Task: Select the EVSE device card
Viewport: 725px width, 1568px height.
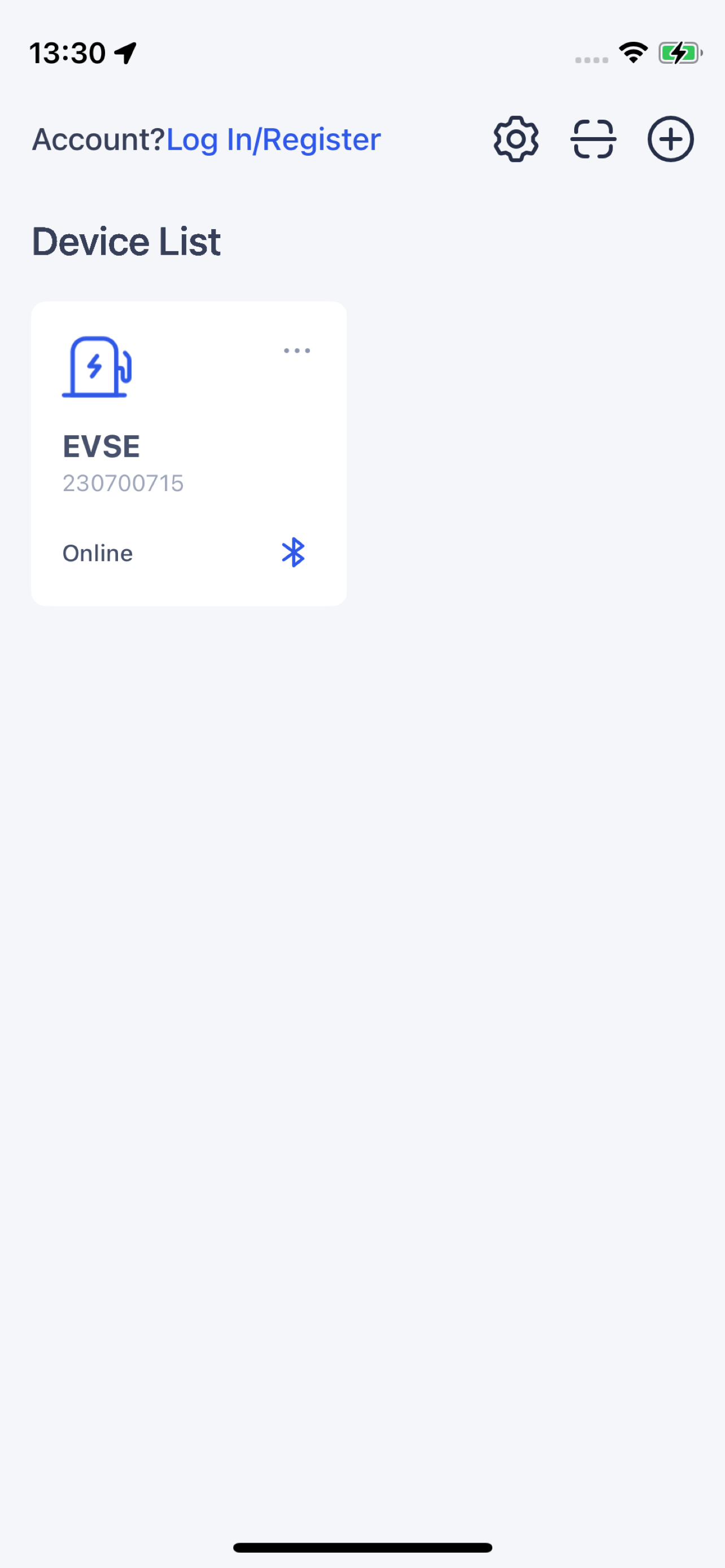Action: point(187,453)
